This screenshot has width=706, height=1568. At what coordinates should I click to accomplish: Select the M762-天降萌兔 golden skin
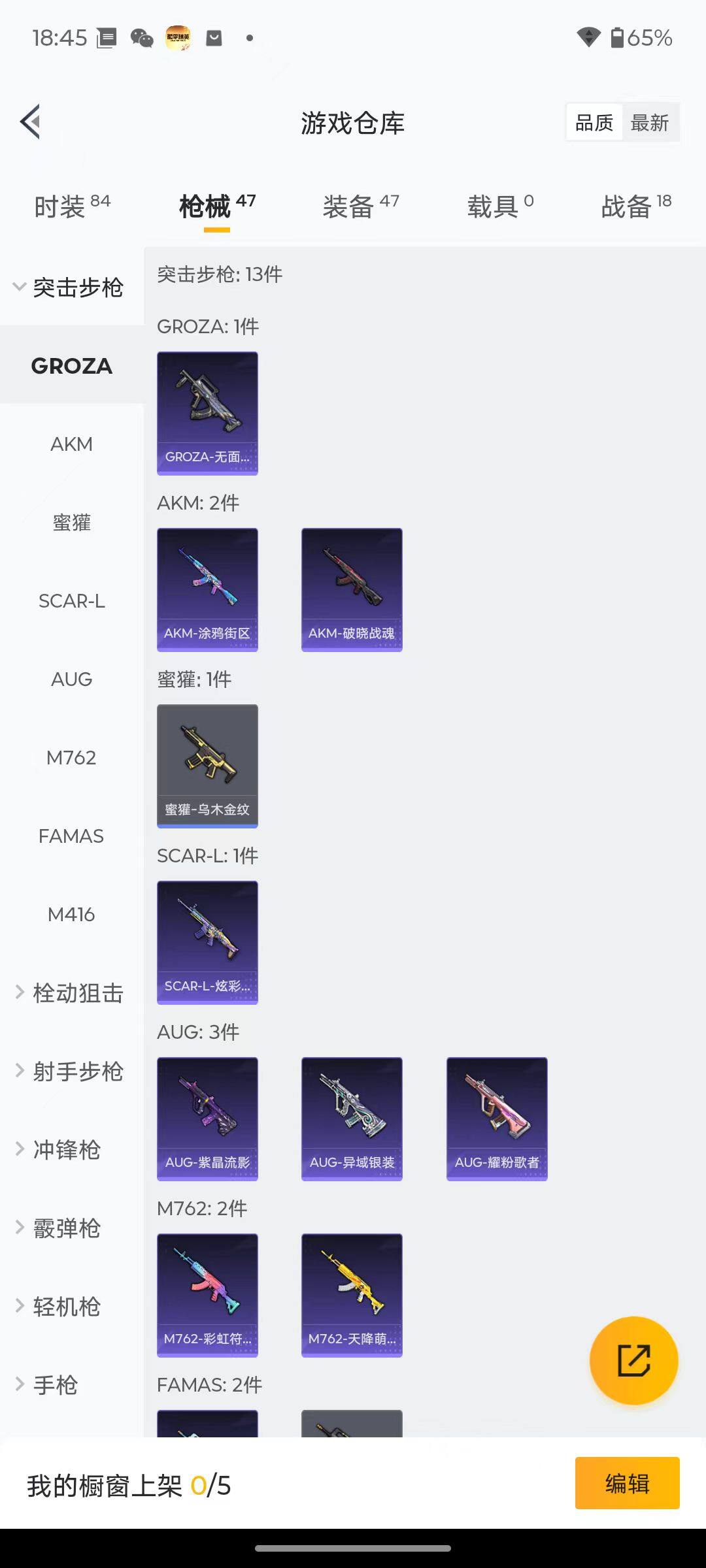click(x=352, y=1296)
